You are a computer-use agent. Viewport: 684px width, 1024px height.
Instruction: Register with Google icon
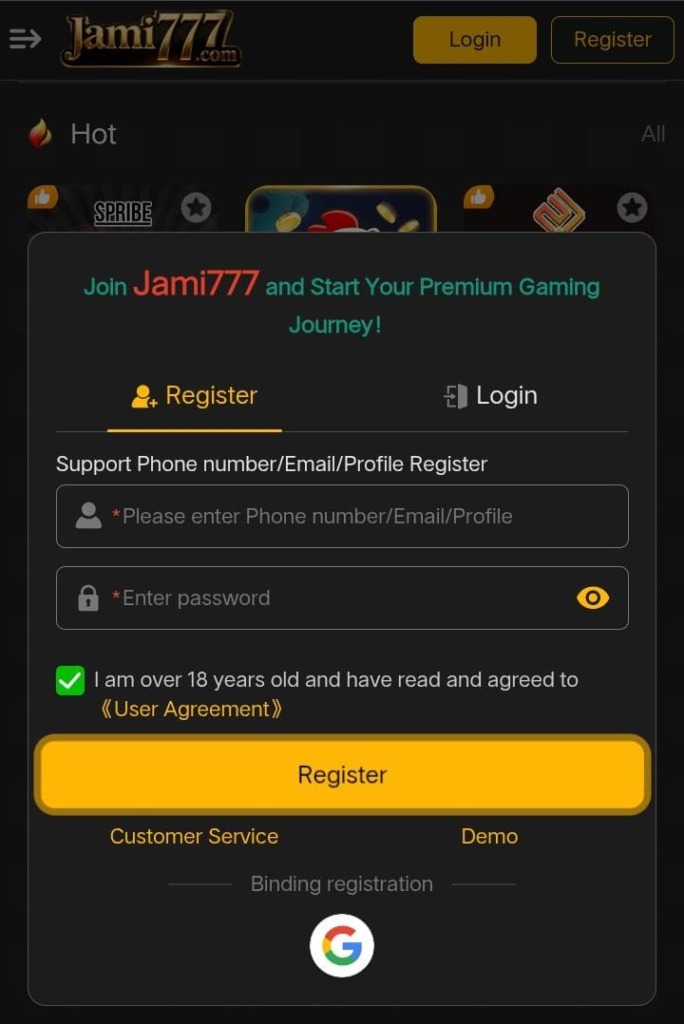pos(342,945)
